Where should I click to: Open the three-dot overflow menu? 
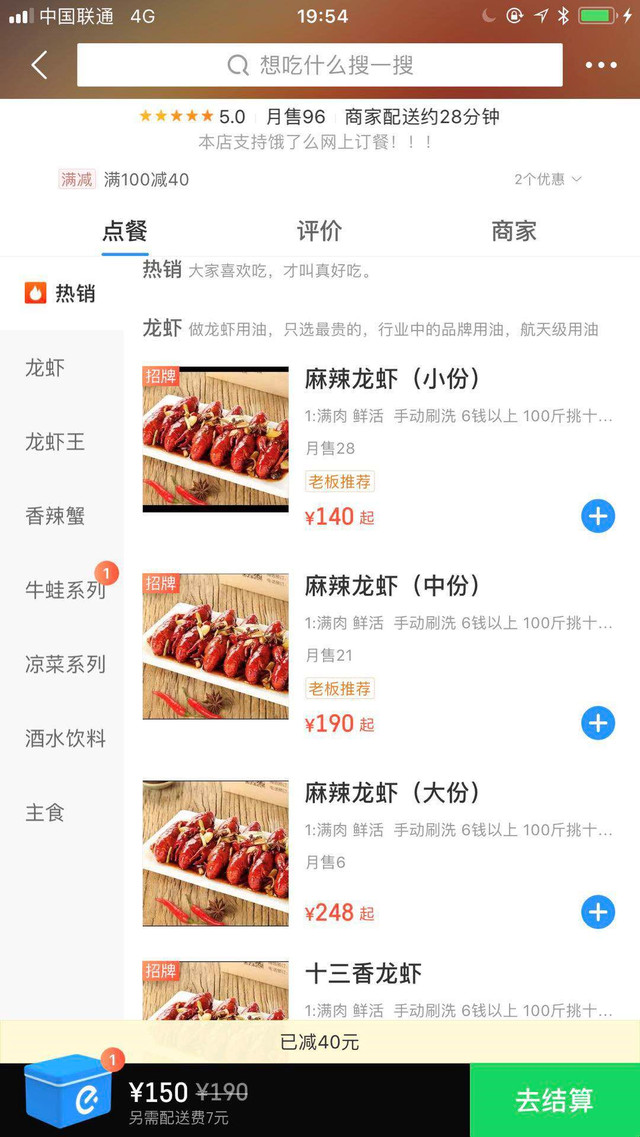(x=601, y=65)
